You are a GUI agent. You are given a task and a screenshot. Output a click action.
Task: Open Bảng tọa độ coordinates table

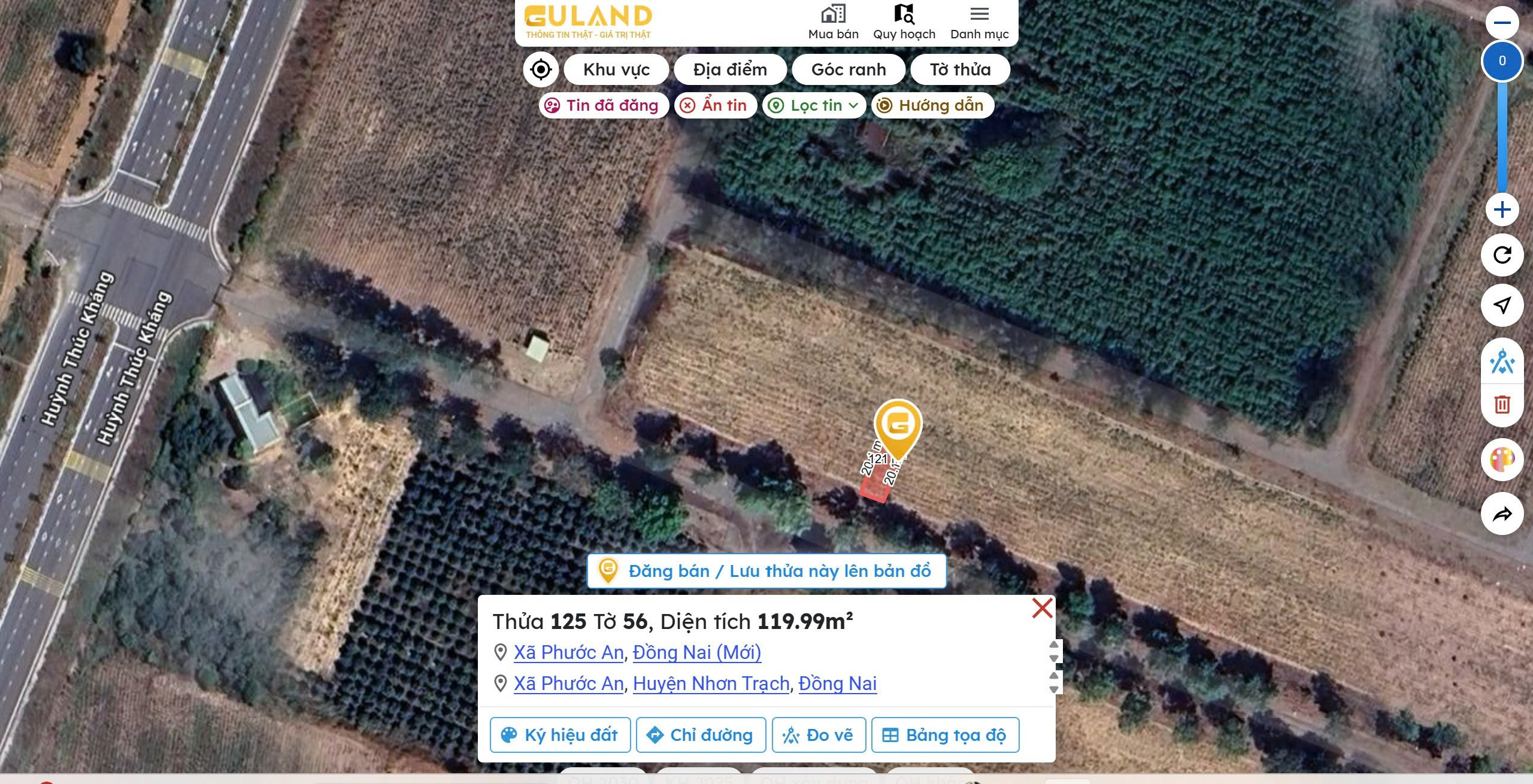[x=945, y=735]
